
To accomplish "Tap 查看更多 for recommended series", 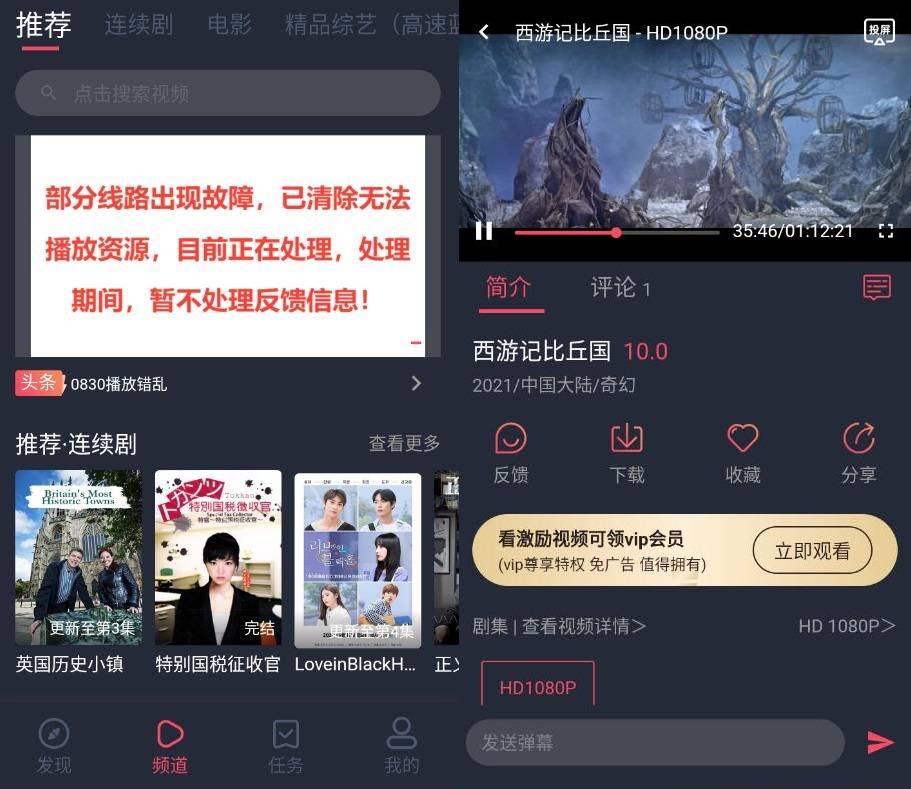I will coord(404,443).
